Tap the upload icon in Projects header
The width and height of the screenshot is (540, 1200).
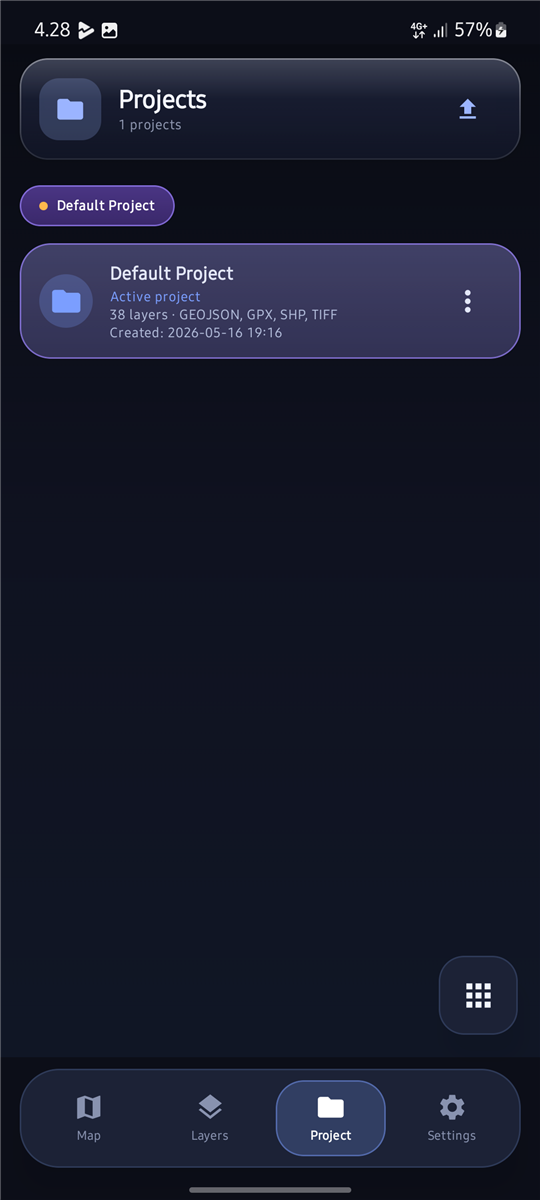coord(467,109)
